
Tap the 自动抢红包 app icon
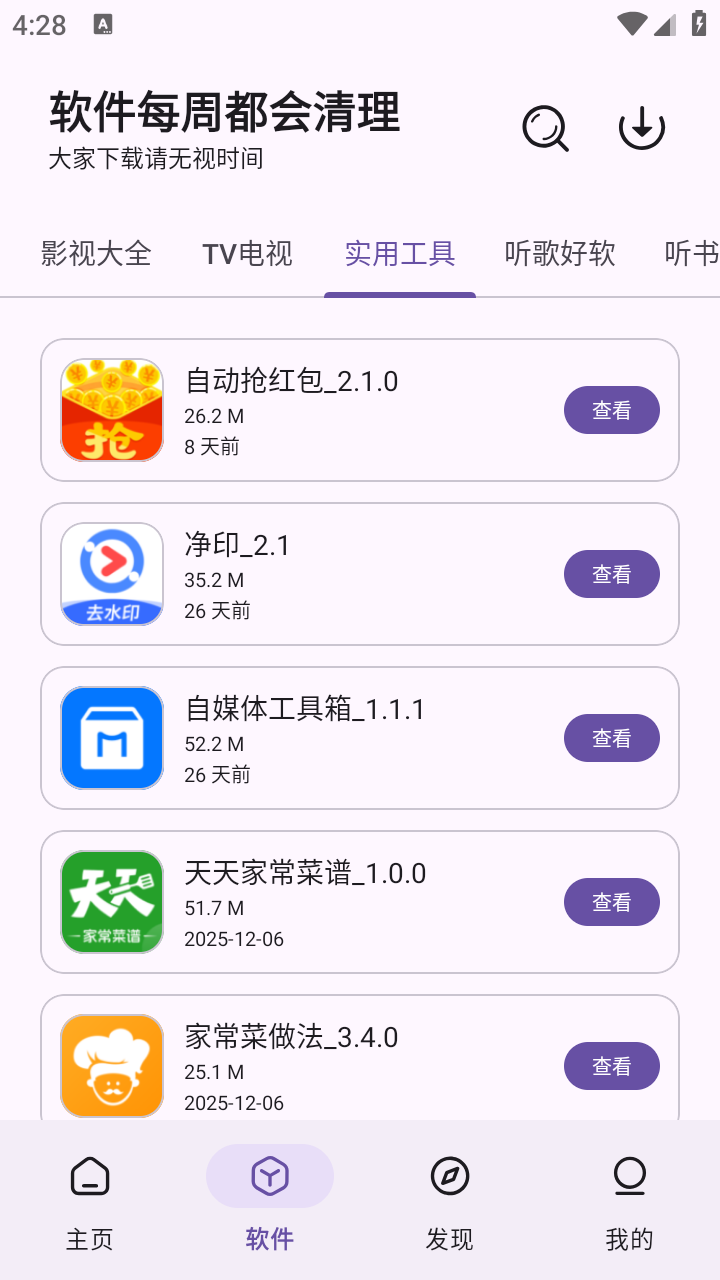click(x=111, y=410)
